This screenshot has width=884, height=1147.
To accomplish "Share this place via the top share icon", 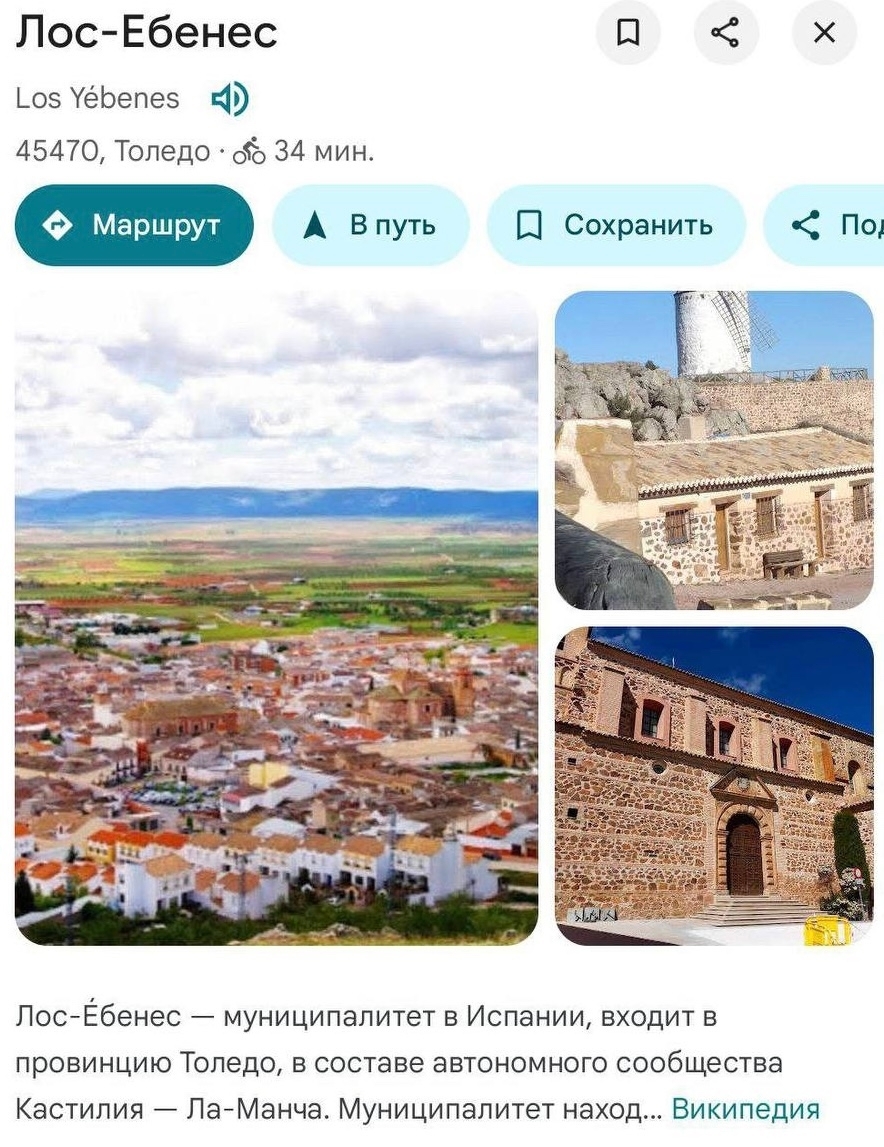I will [725, 33].
